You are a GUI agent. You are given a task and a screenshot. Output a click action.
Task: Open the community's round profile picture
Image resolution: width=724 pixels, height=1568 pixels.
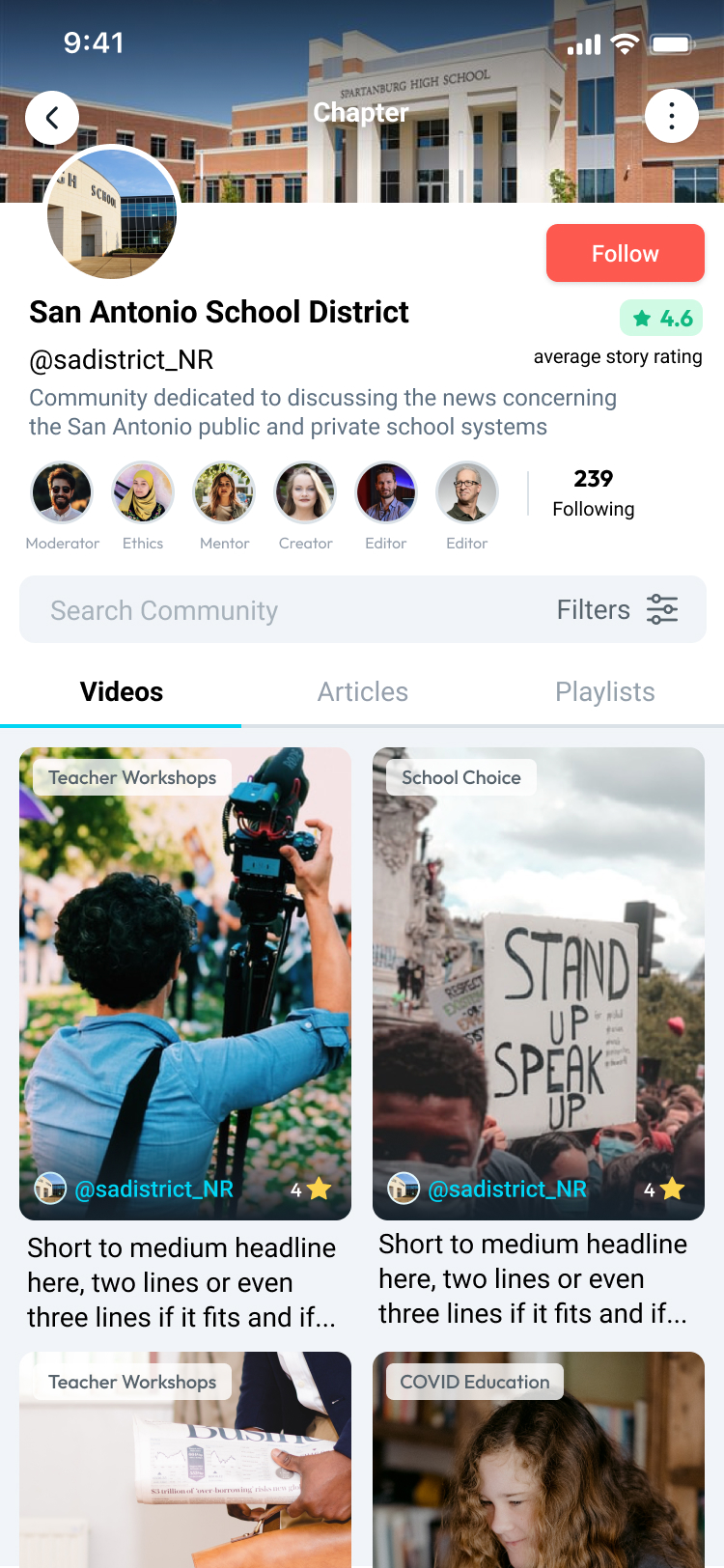pyautogui.click(x=112, y=212)
